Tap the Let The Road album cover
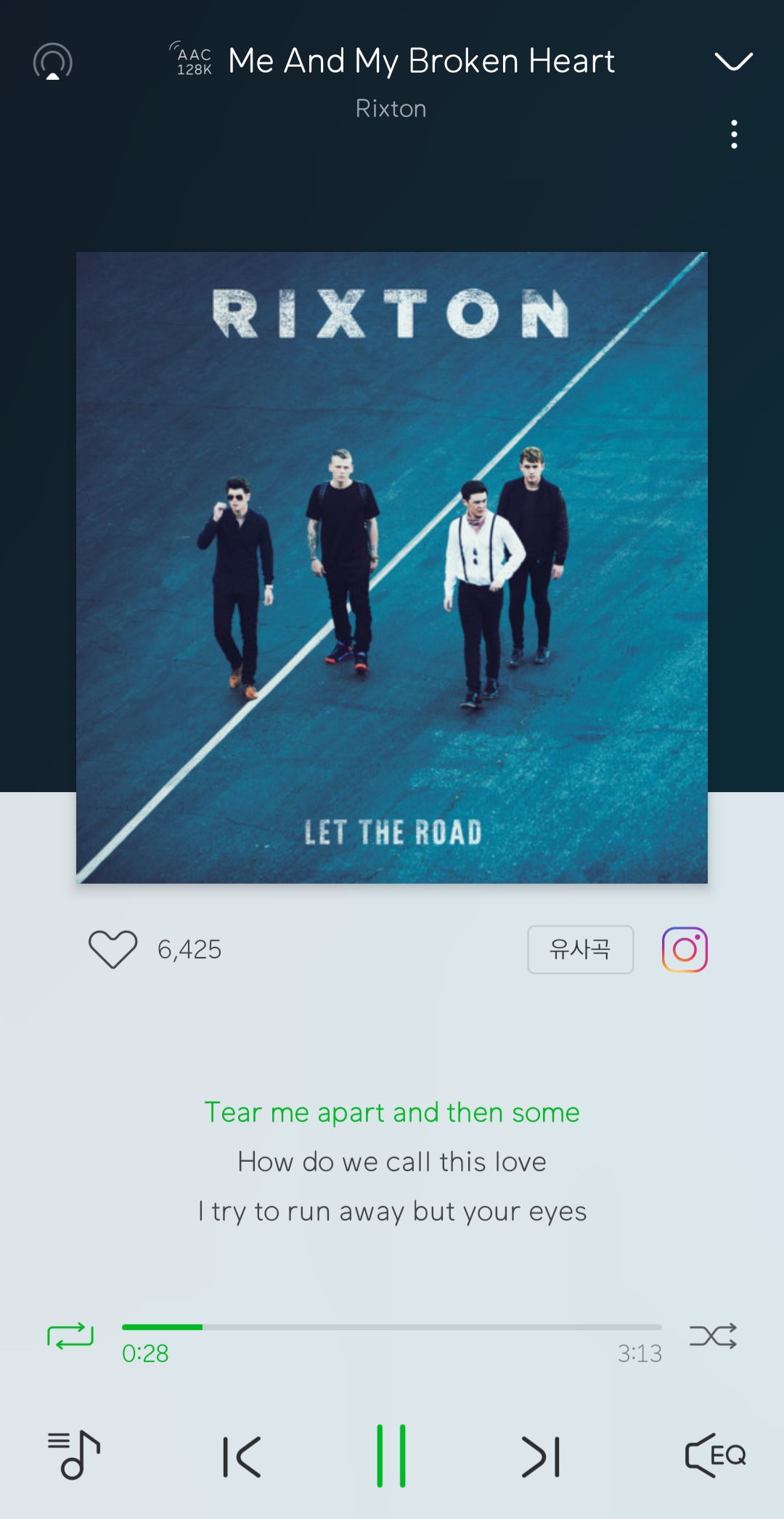Screen dimensions: 784x1519 [392, 568]
